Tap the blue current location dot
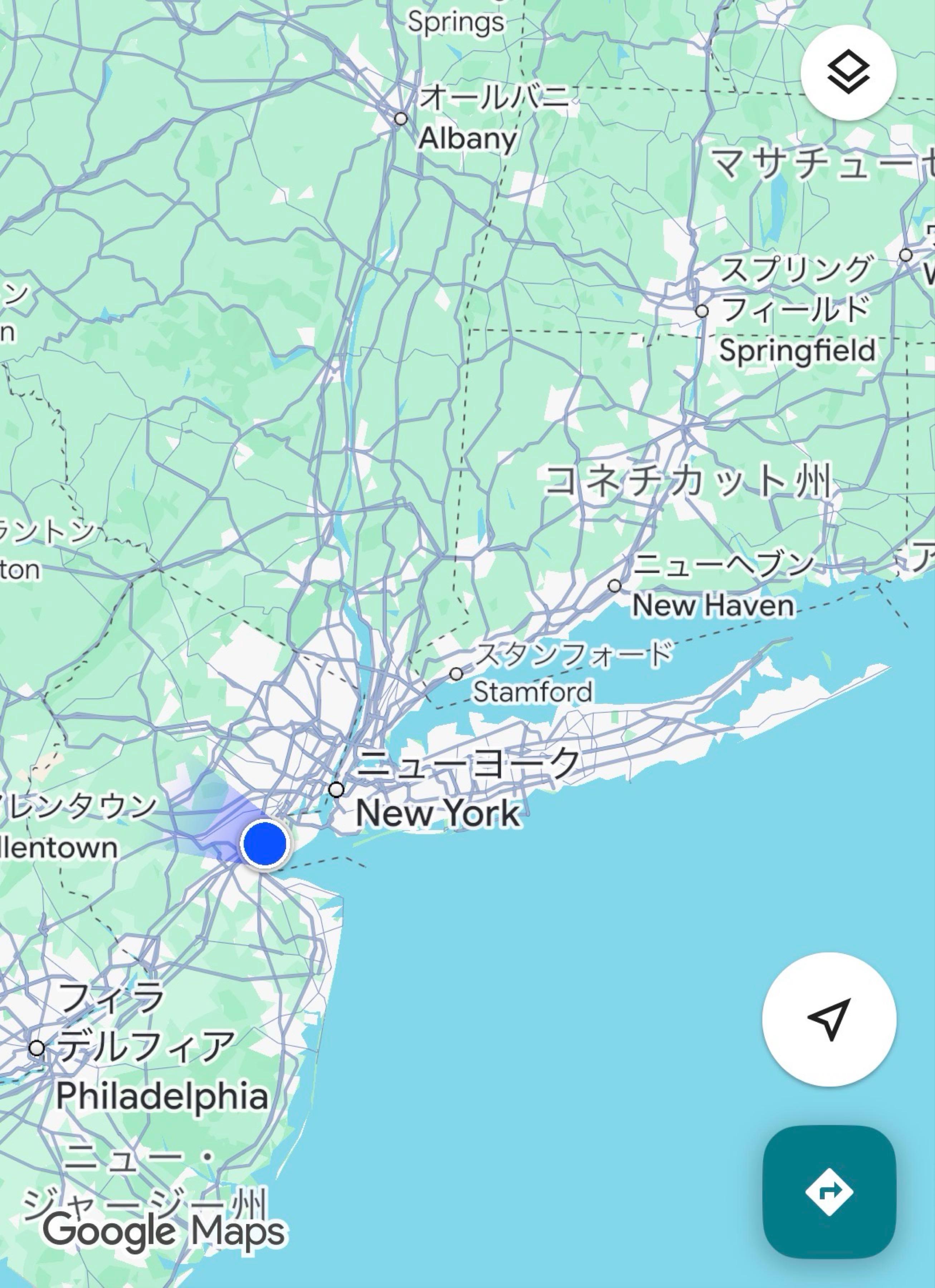Viewport: 935px width, 1288px height. (x=264, y=844)
